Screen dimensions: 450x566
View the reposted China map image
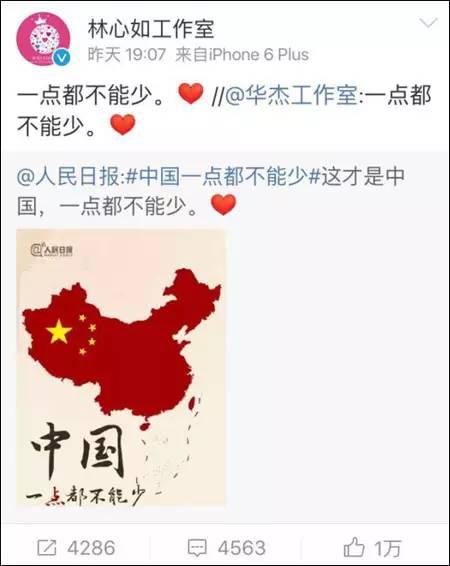121,367
